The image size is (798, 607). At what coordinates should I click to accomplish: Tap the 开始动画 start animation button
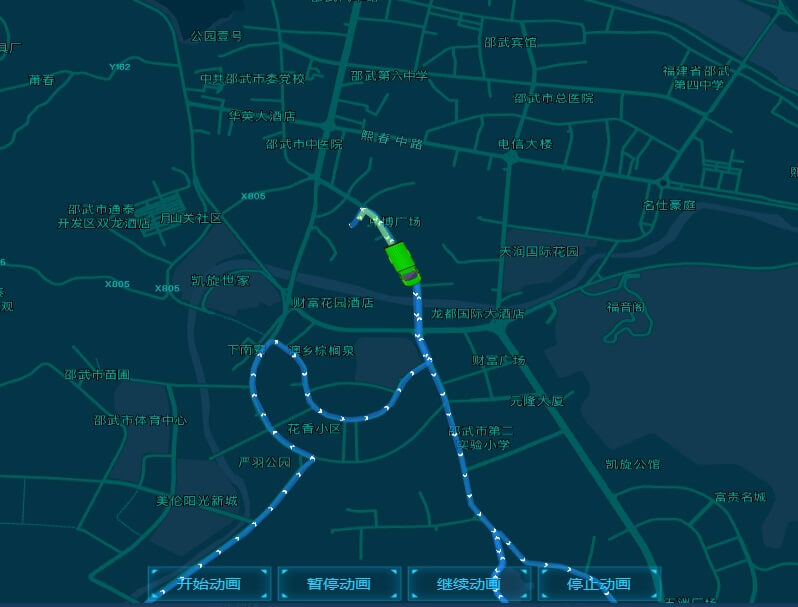coord(209,584)
